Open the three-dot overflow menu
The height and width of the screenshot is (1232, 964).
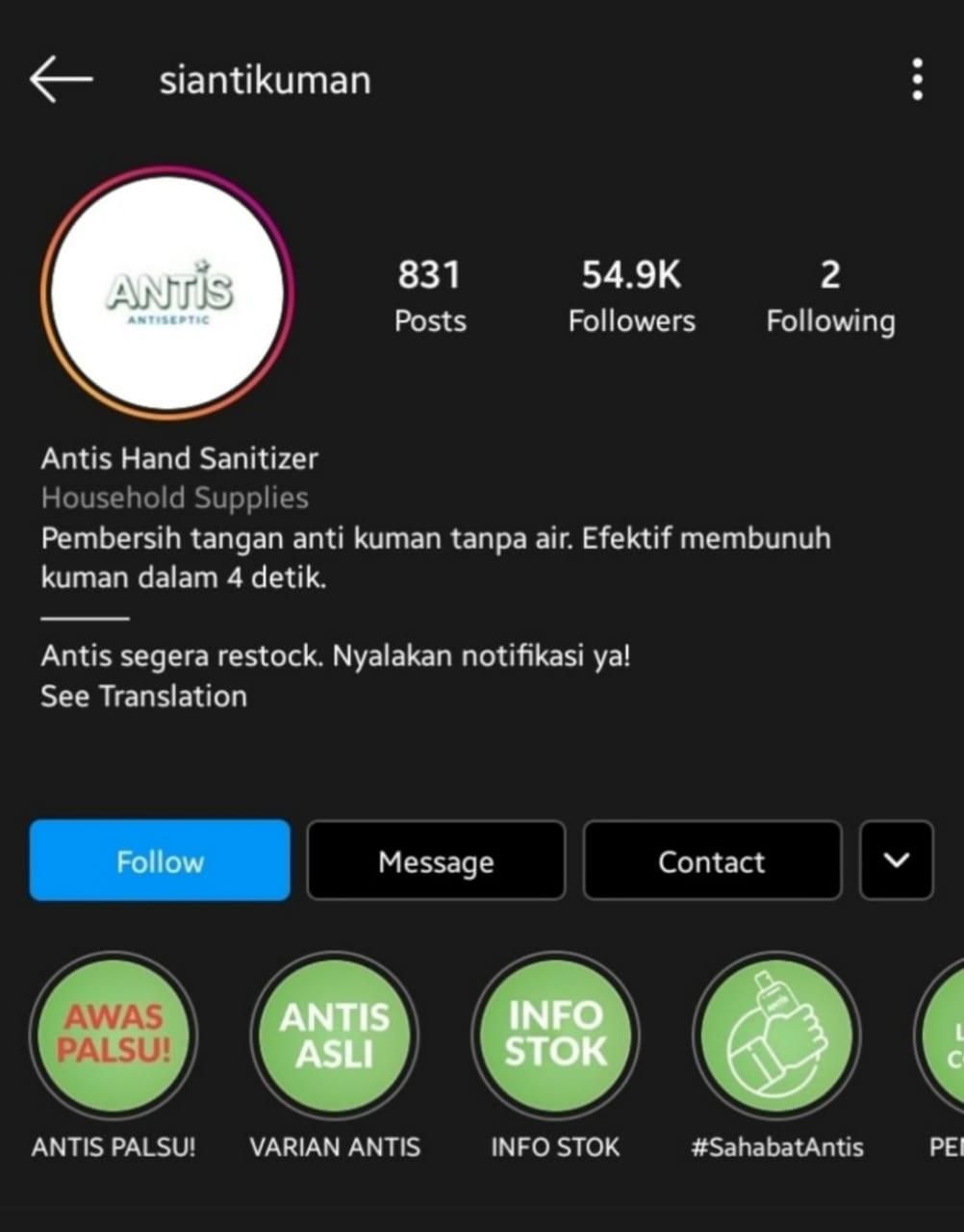[x=917, y=80]
